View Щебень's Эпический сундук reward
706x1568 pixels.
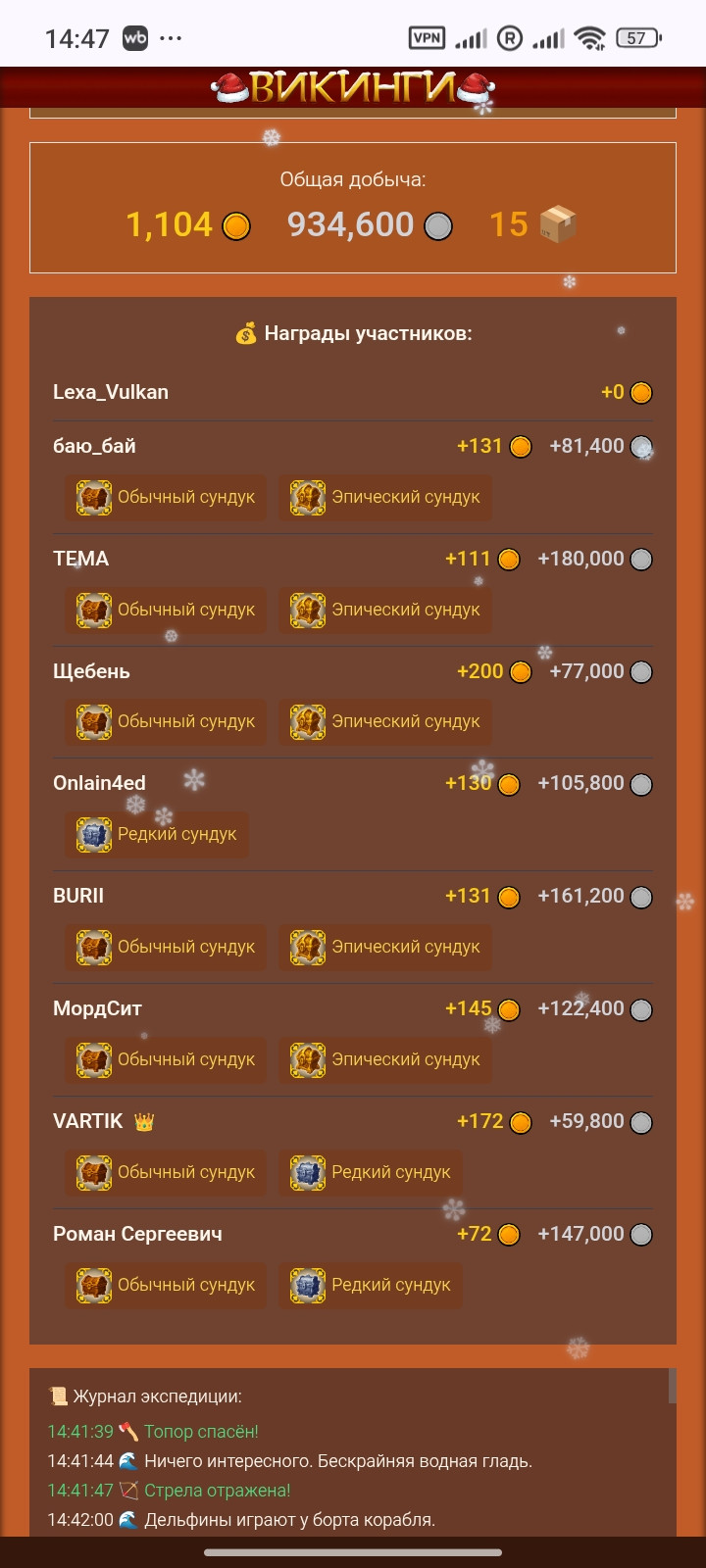tap(385, 722)
